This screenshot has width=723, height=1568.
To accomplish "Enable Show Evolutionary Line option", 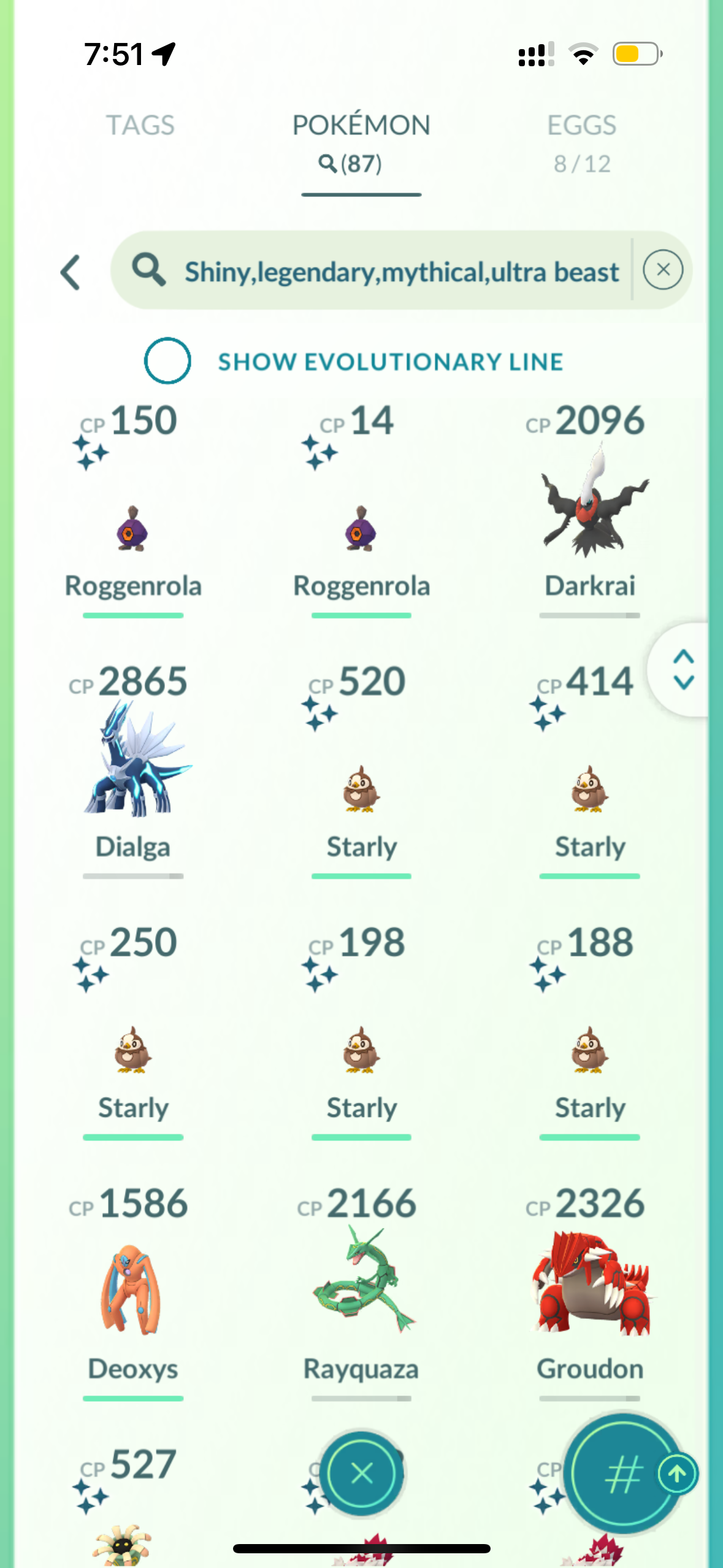I will coord(167,361).
